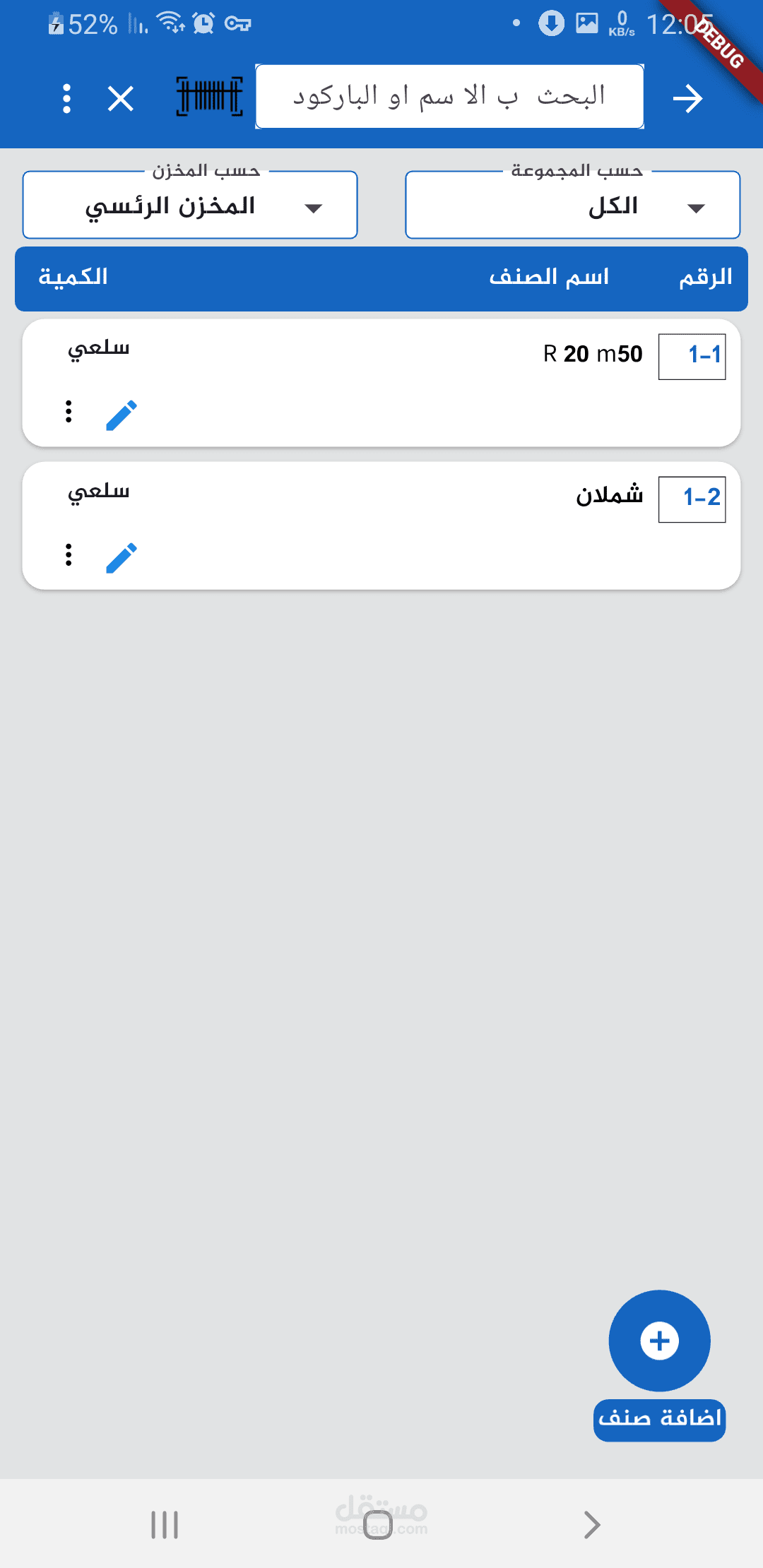
Task: Open the app bar overflow menu
Action: (66, 99)
